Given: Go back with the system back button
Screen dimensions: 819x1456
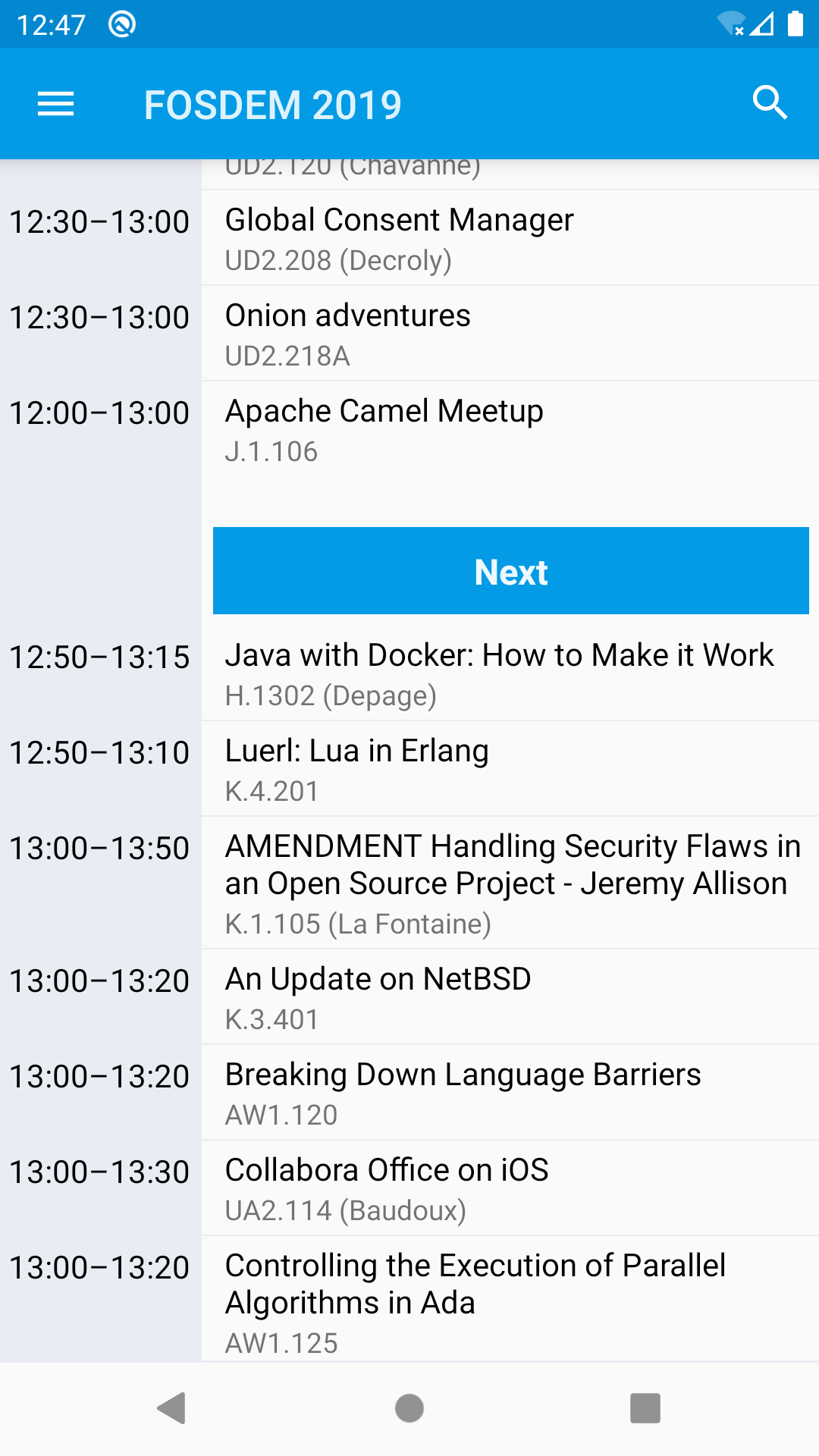Looking at the screenshot, I should click(172, 1408).
